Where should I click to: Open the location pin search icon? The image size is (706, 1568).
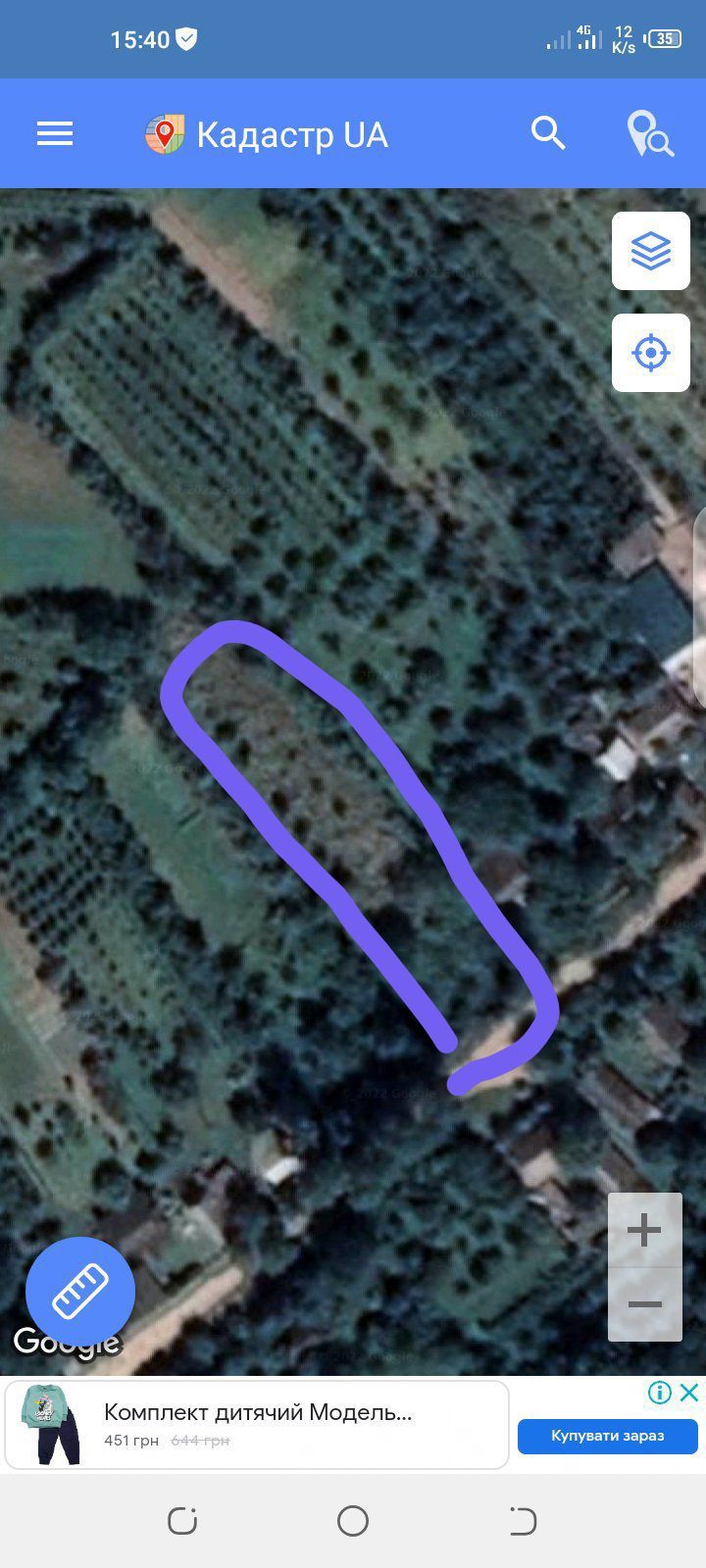tap(650, 134)
